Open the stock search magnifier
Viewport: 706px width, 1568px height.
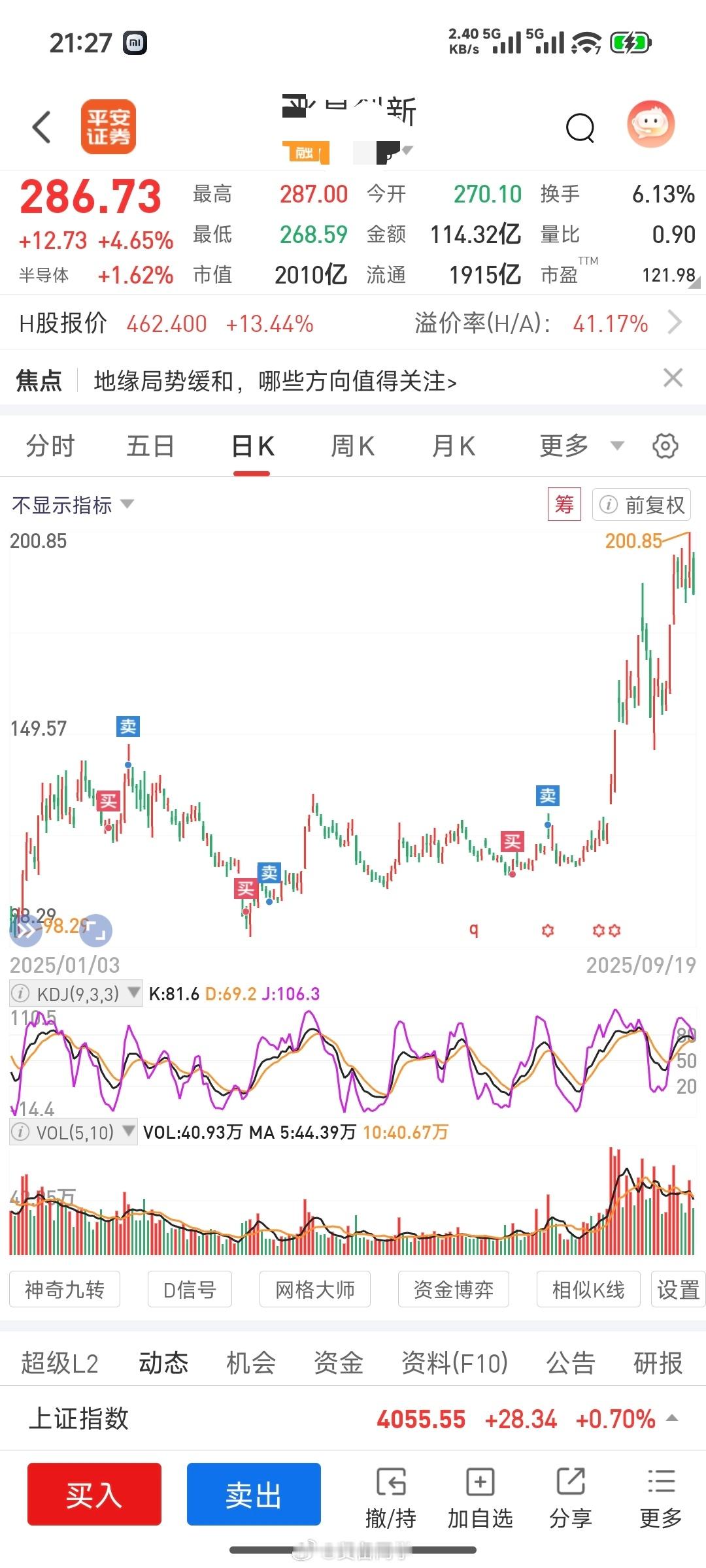point(579,127)
